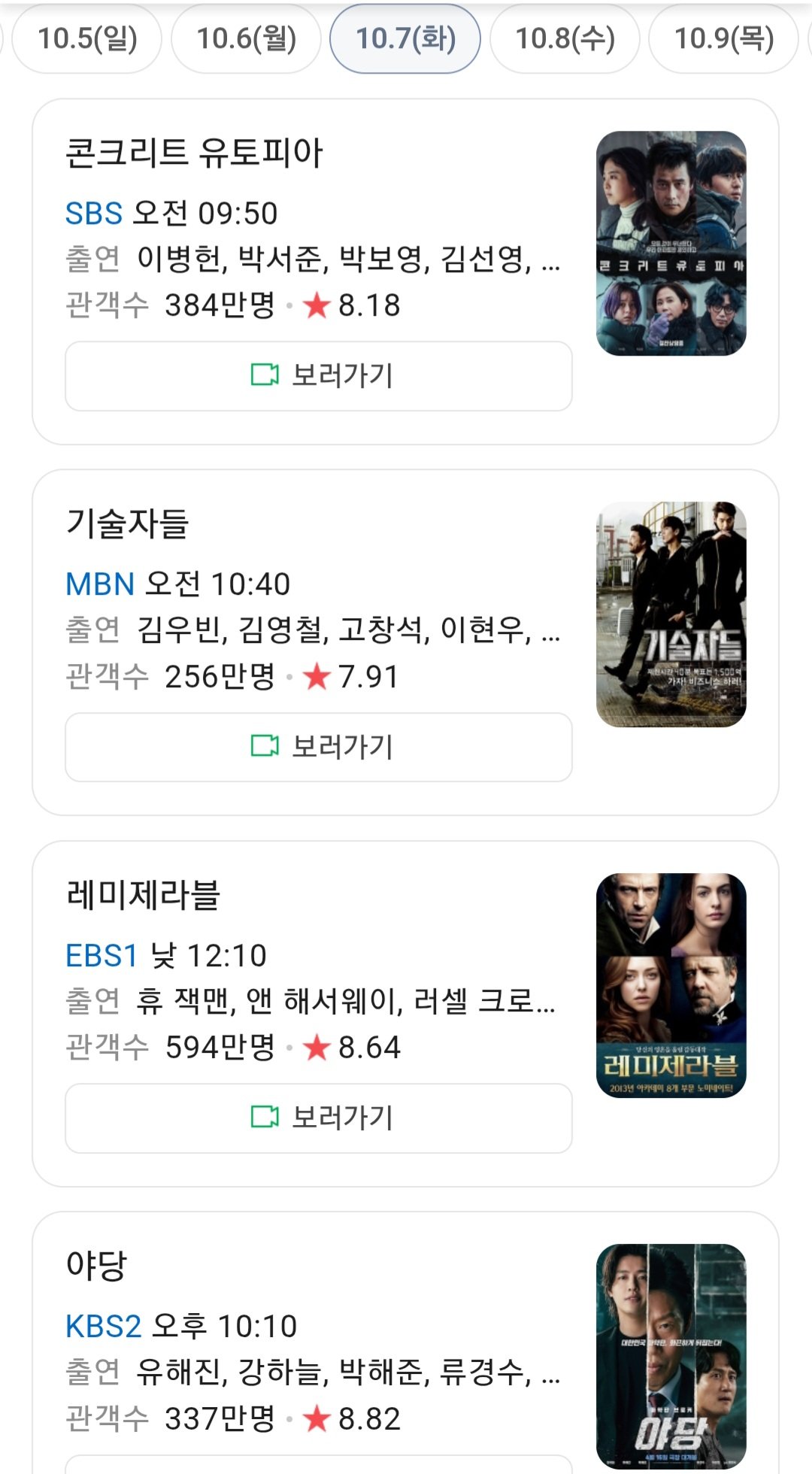This screenshot has height=1474, width=812.
Task: Open the KBS2 channel link
Action: pyautogui.click(x=103, y=1327)
